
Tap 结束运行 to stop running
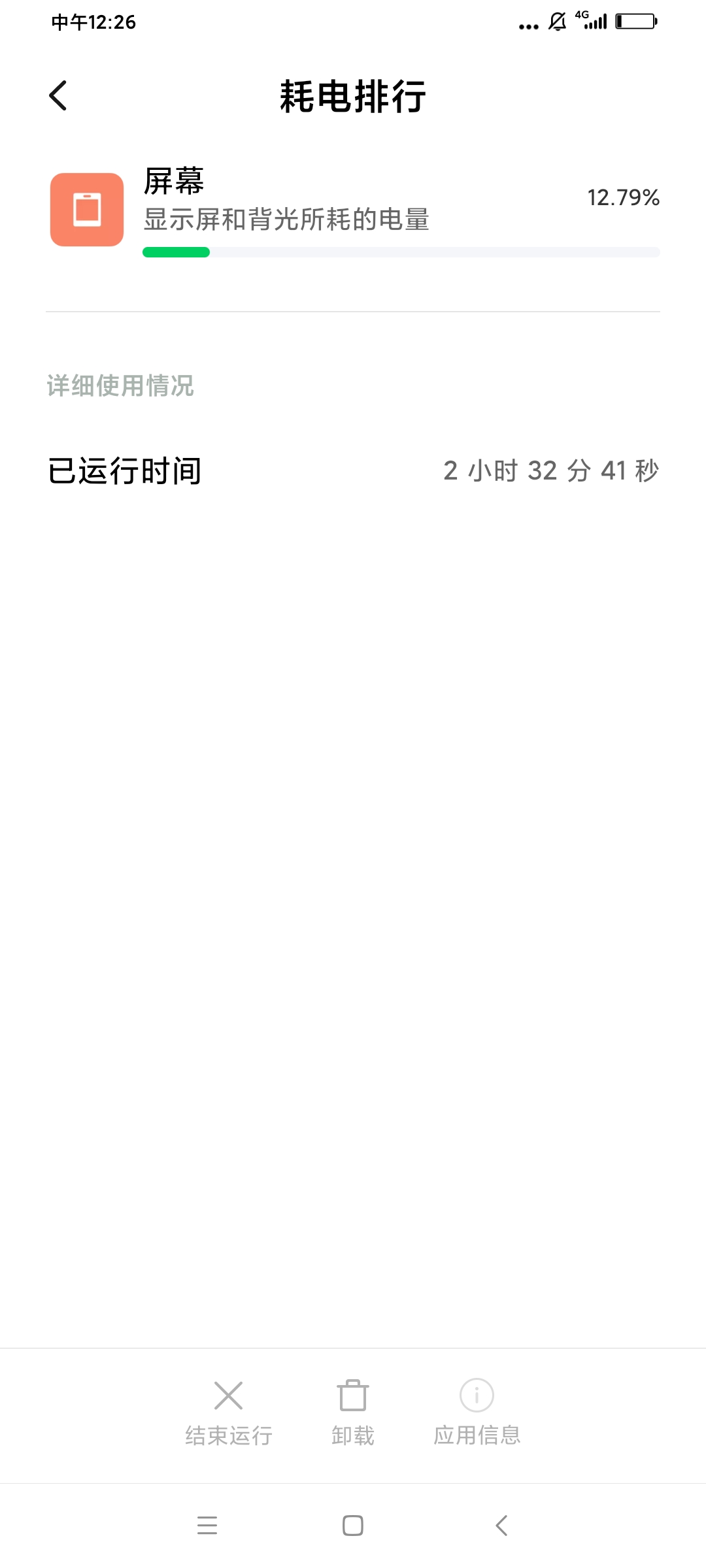point(228,1411)
